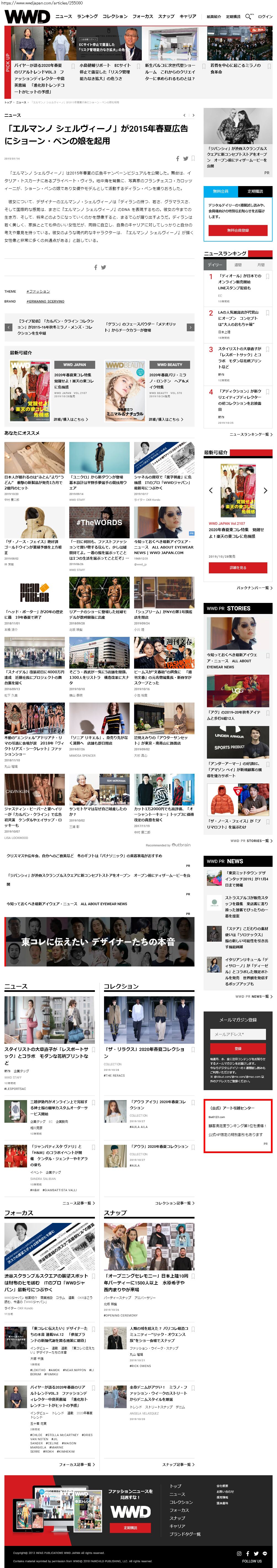Submit the newsletter 登録 button
The height and width of the screenshot is (1568, 277).
pos(238,1049)
